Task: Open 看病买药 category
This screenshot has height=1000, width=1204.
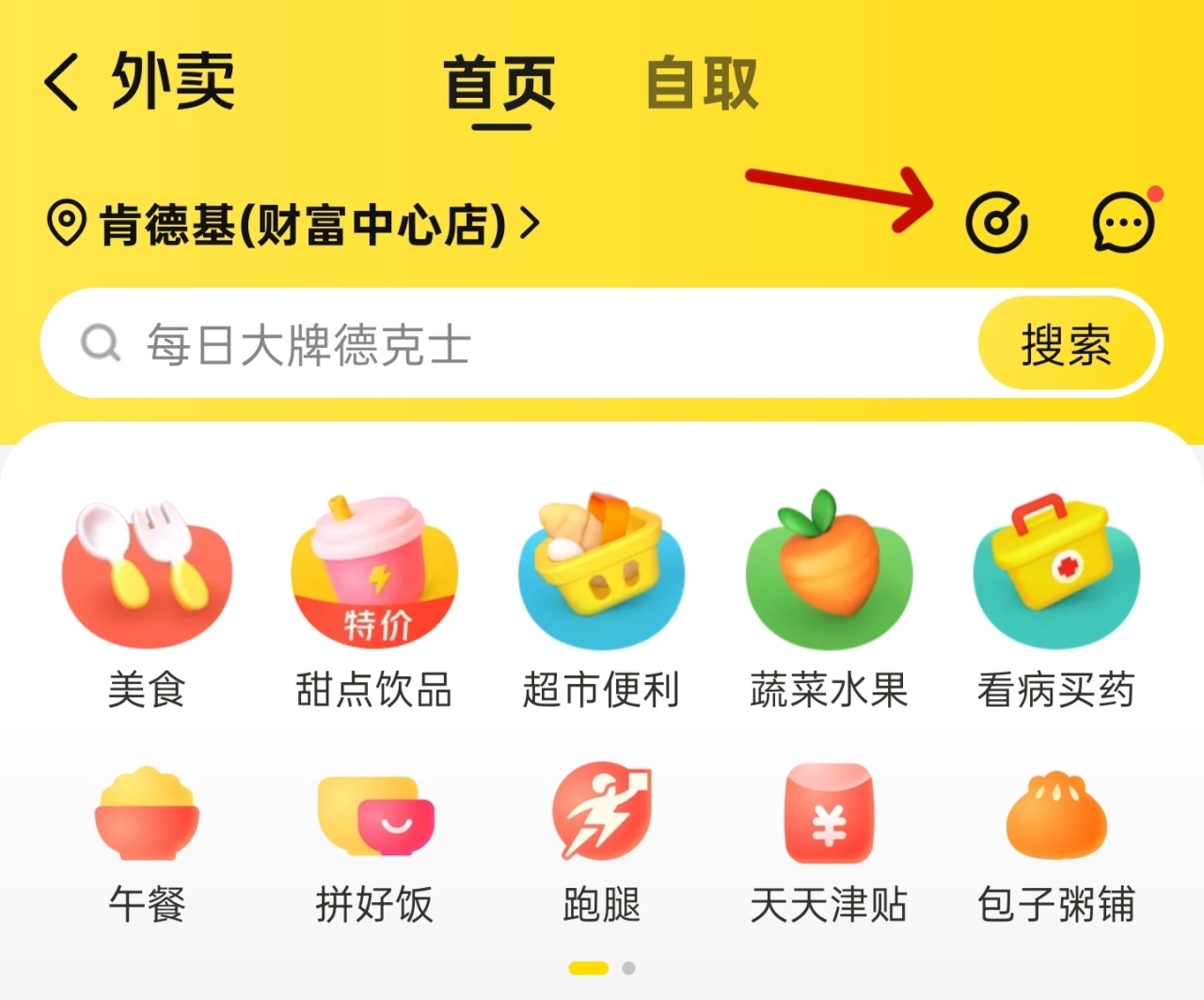Action: (1056, 604)
